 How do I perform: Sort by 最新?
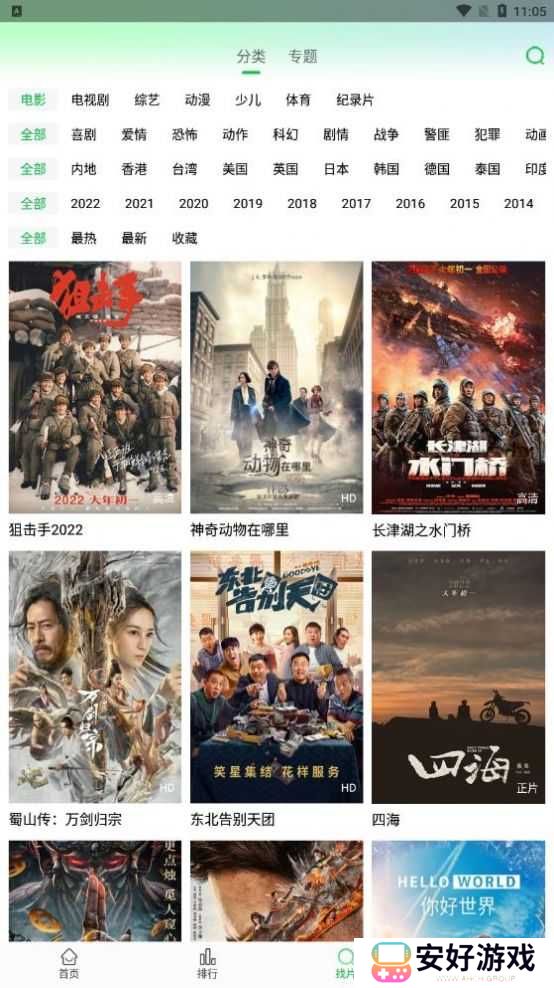coord(134,238)
